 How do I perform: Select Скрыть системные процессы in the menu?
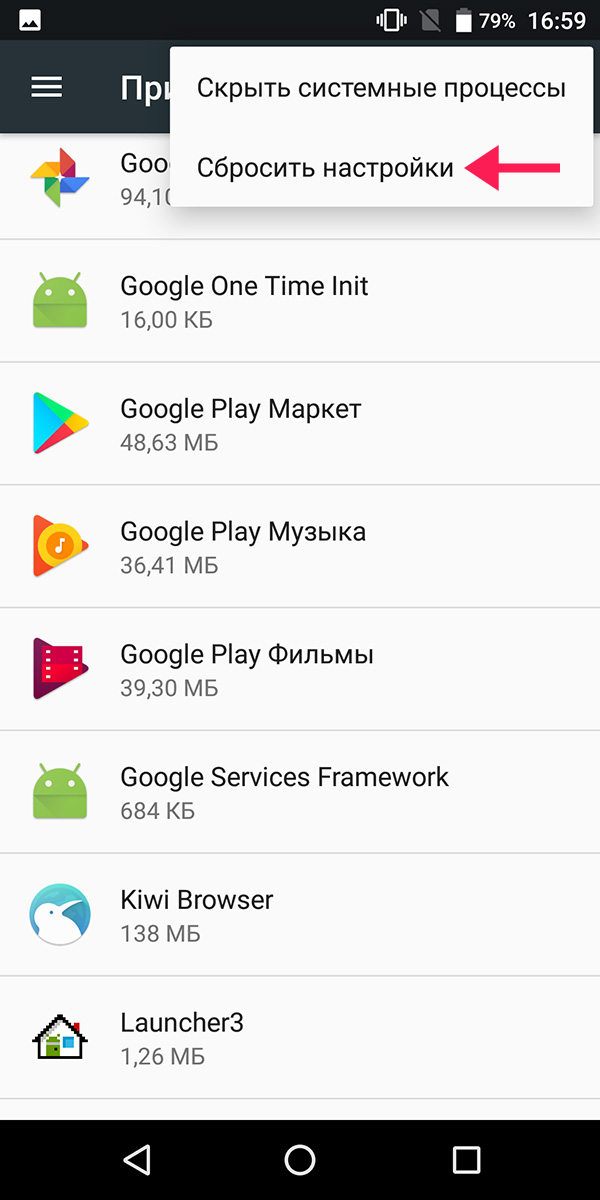(x=381, y=88)
